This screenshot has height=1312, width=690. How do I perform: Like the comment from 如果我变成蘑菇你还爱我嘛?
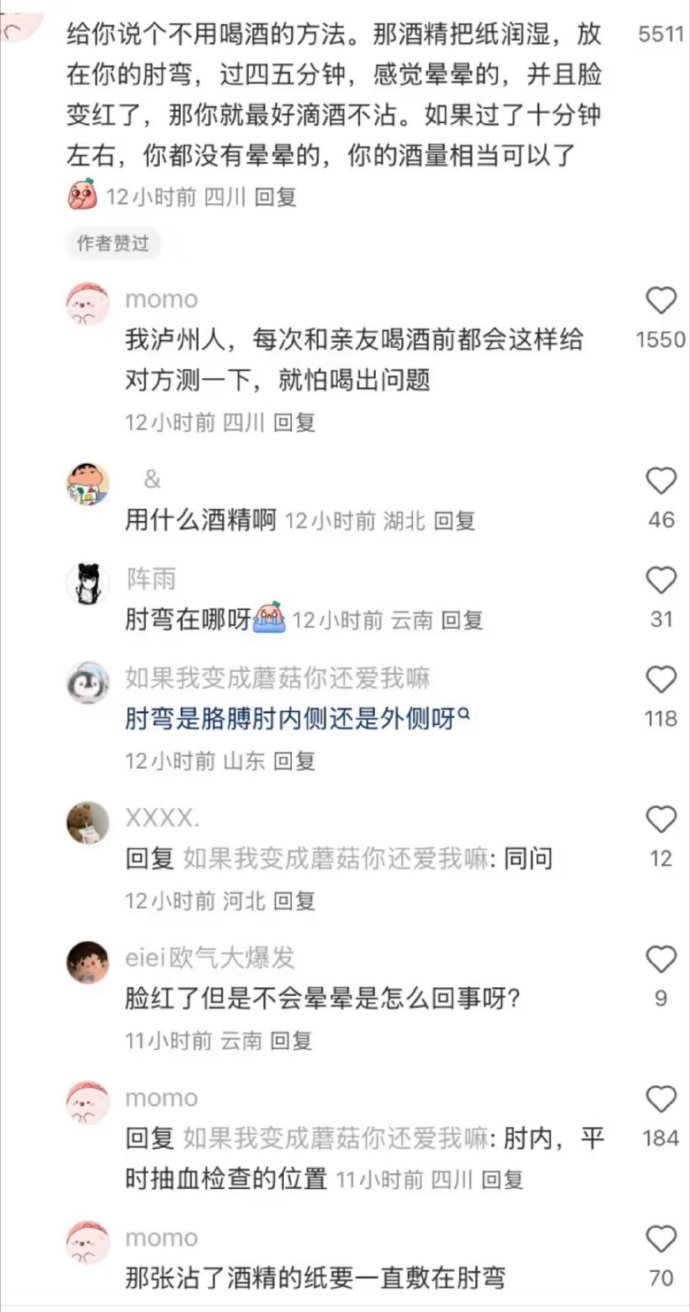tap(661, 680)
